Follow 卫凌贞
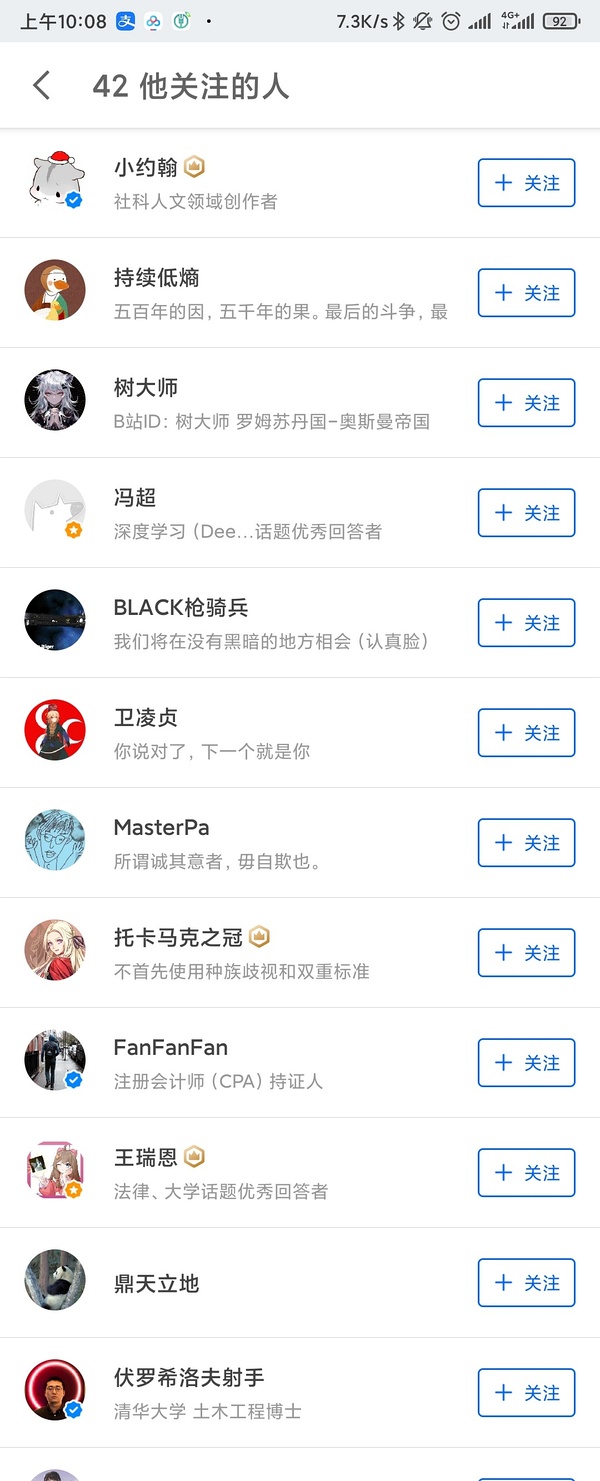The height and width of the screenshot is (1481, 600). [x=526, y=733]
